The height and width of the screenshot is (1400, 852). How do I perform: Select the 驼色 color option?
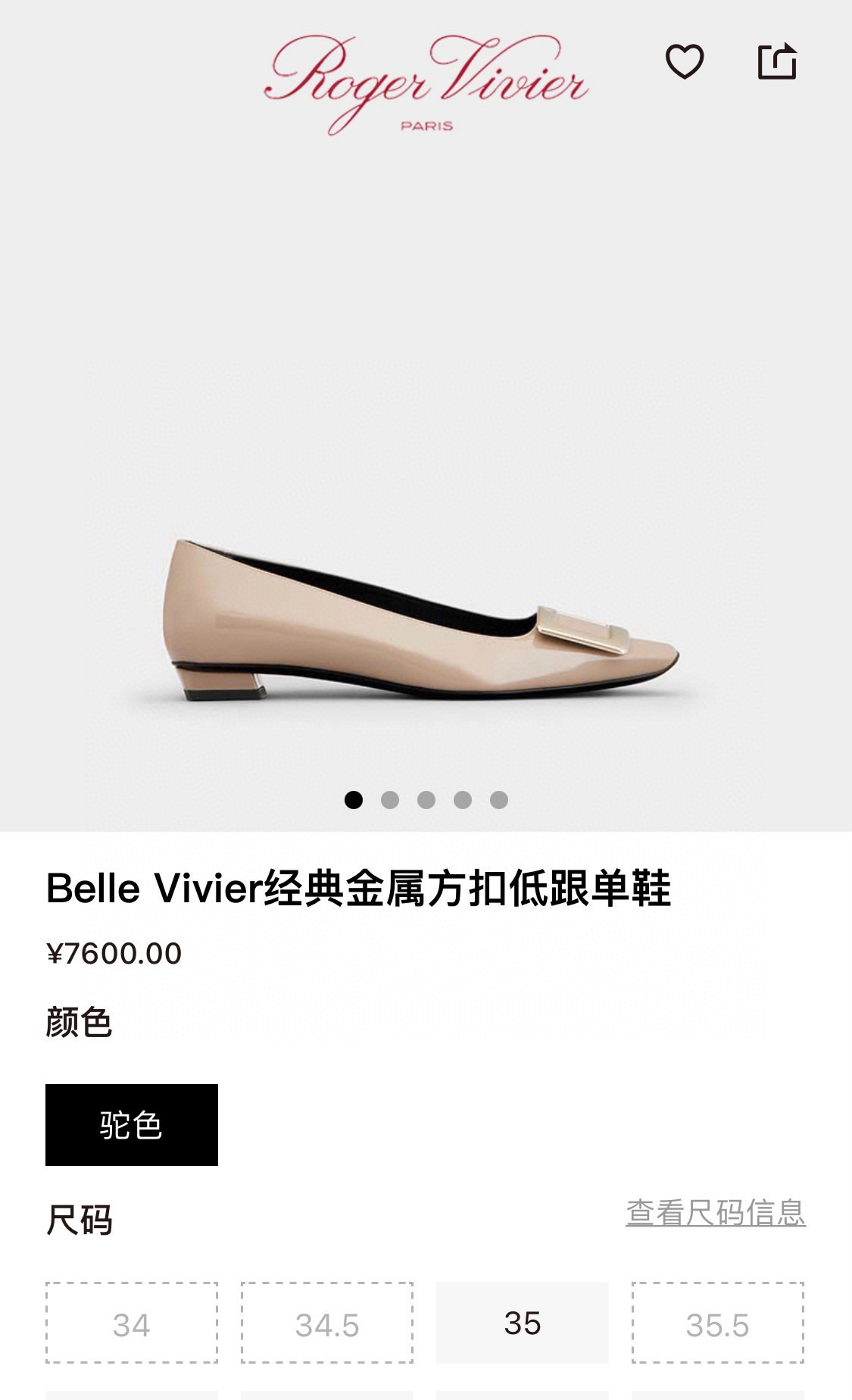point(132,1125)
